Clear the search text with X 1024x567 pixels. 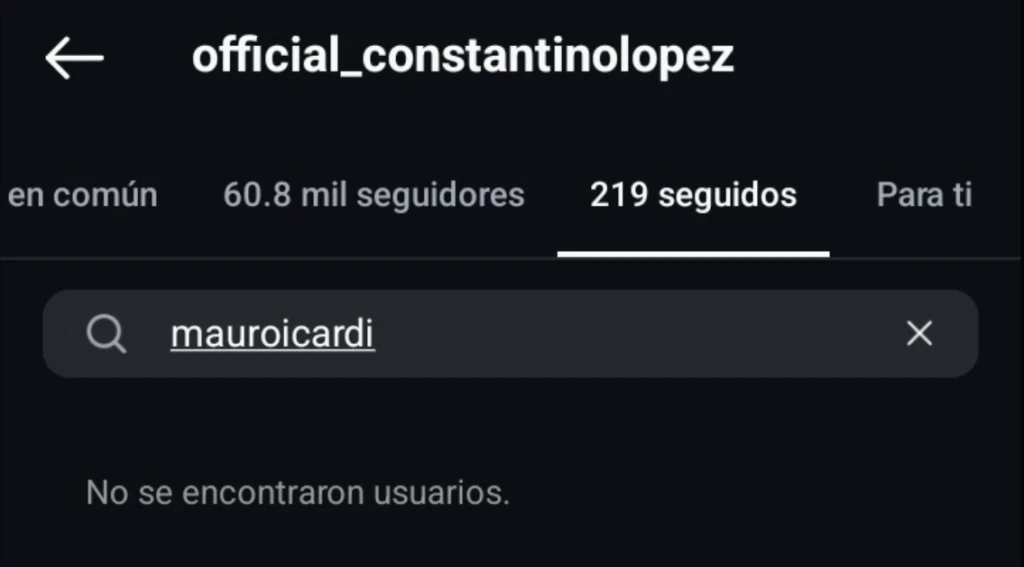pos(918,334)
